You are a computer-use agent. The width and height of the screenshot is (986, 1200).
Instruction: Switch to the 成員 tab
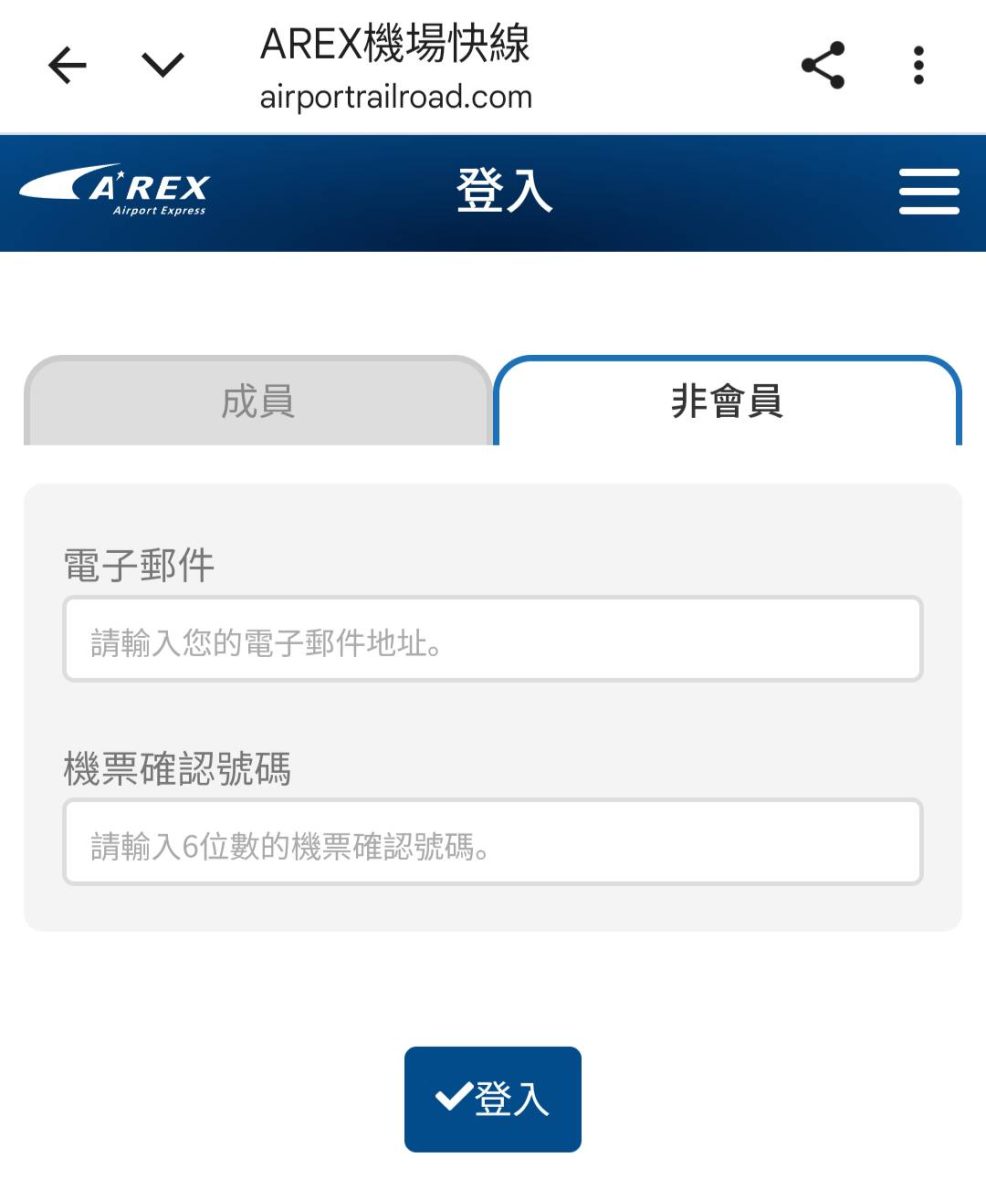257,402
